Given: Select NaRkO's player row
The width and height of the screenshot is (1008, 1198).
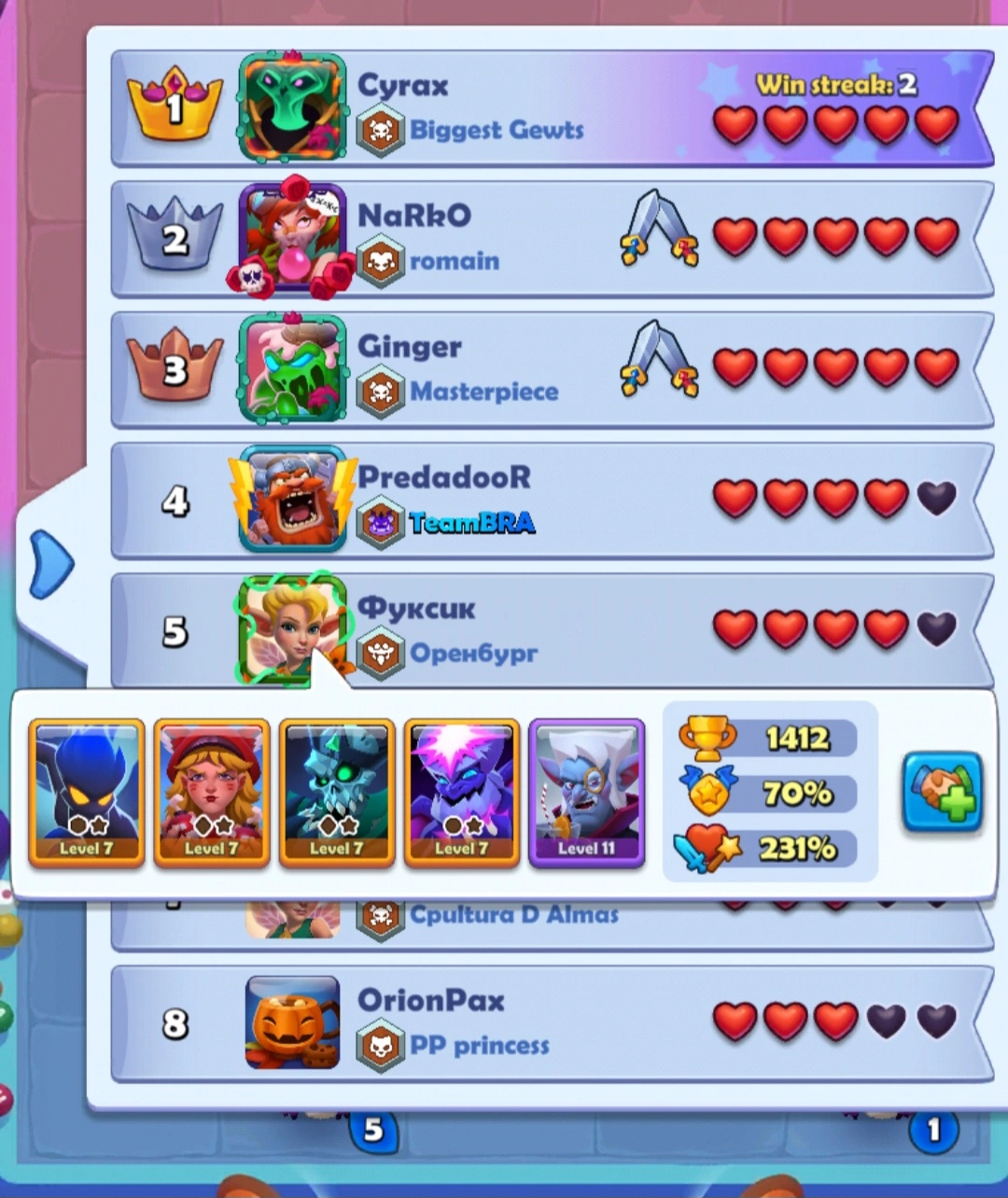Looking at the screenshot, I should (551, 239).
